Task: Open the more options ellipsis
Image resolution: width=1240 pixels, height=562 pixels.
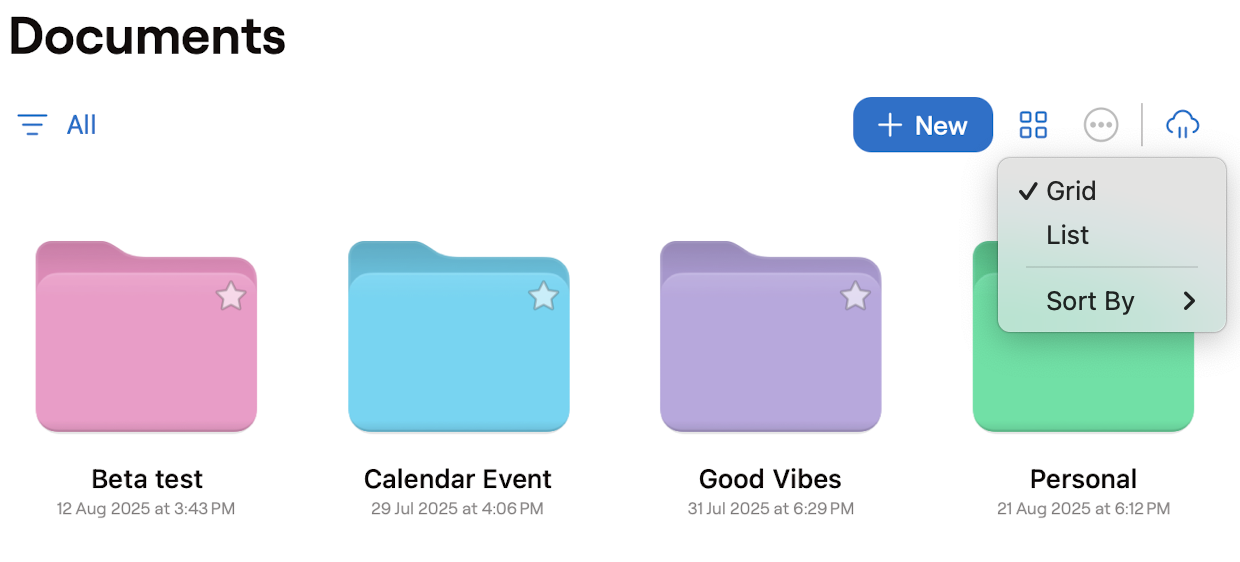Action: (1101, 125)
